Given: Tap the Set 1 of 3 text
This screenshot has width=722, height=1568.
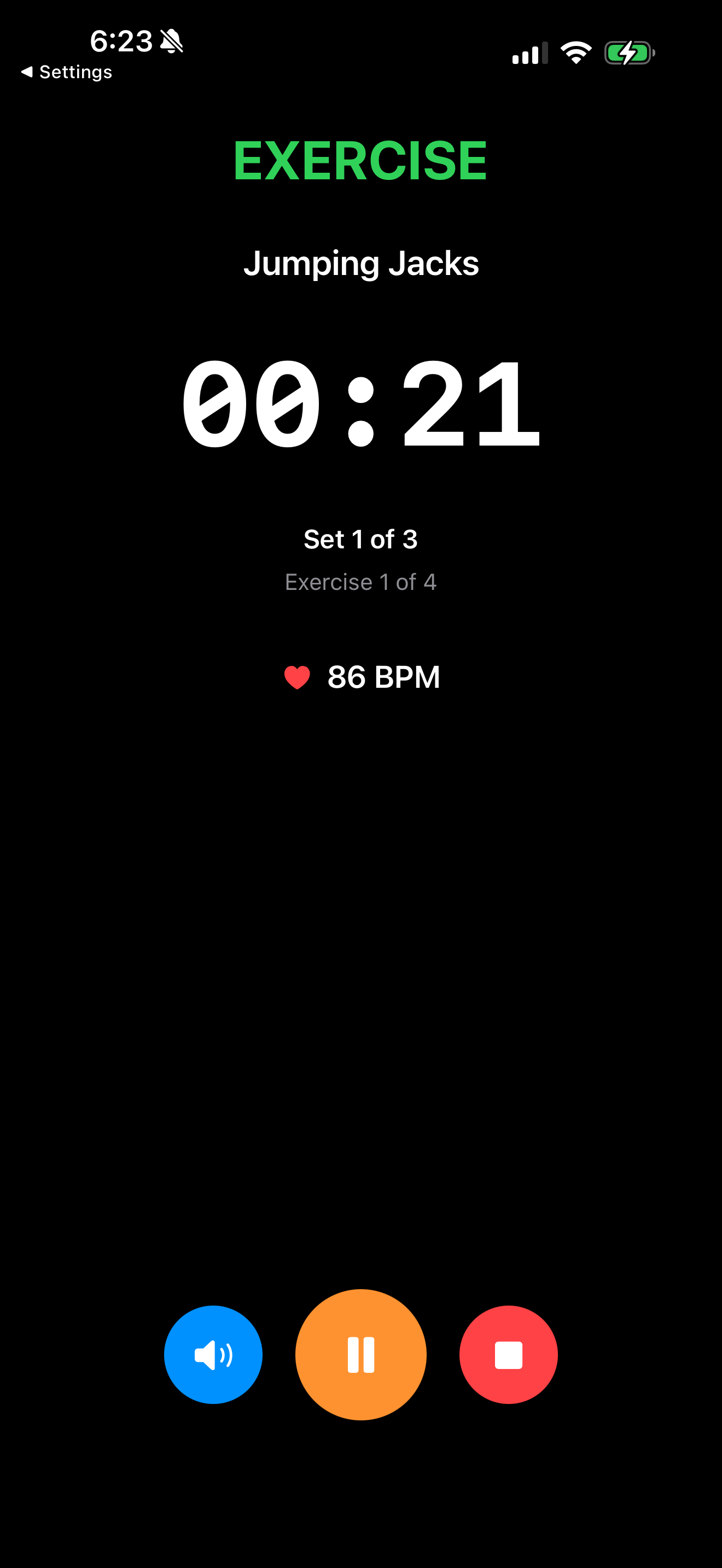Looking at the screenshot, I should tap(360, 538).
